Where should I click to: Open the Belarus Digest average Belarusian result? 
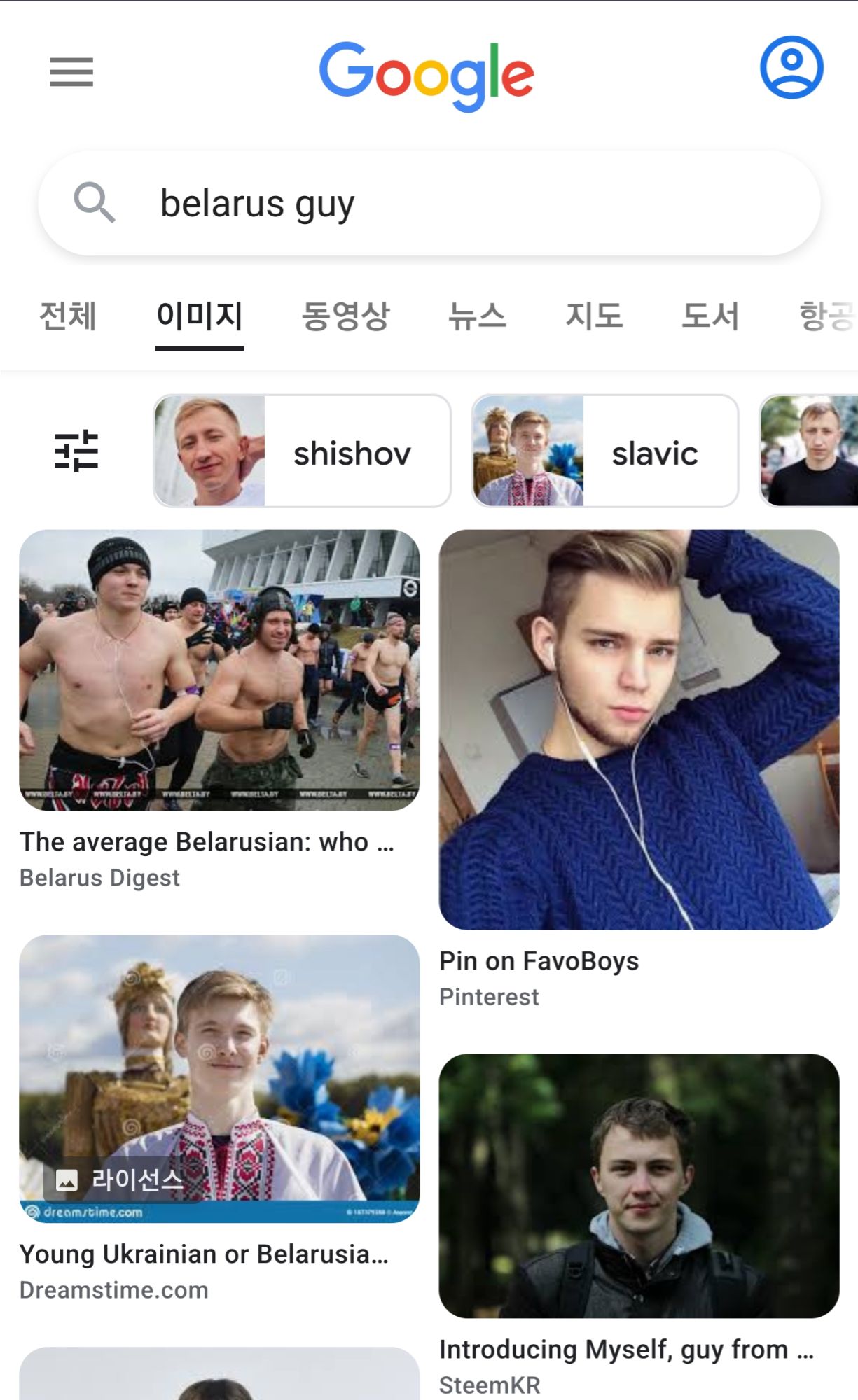click(219, 670)
